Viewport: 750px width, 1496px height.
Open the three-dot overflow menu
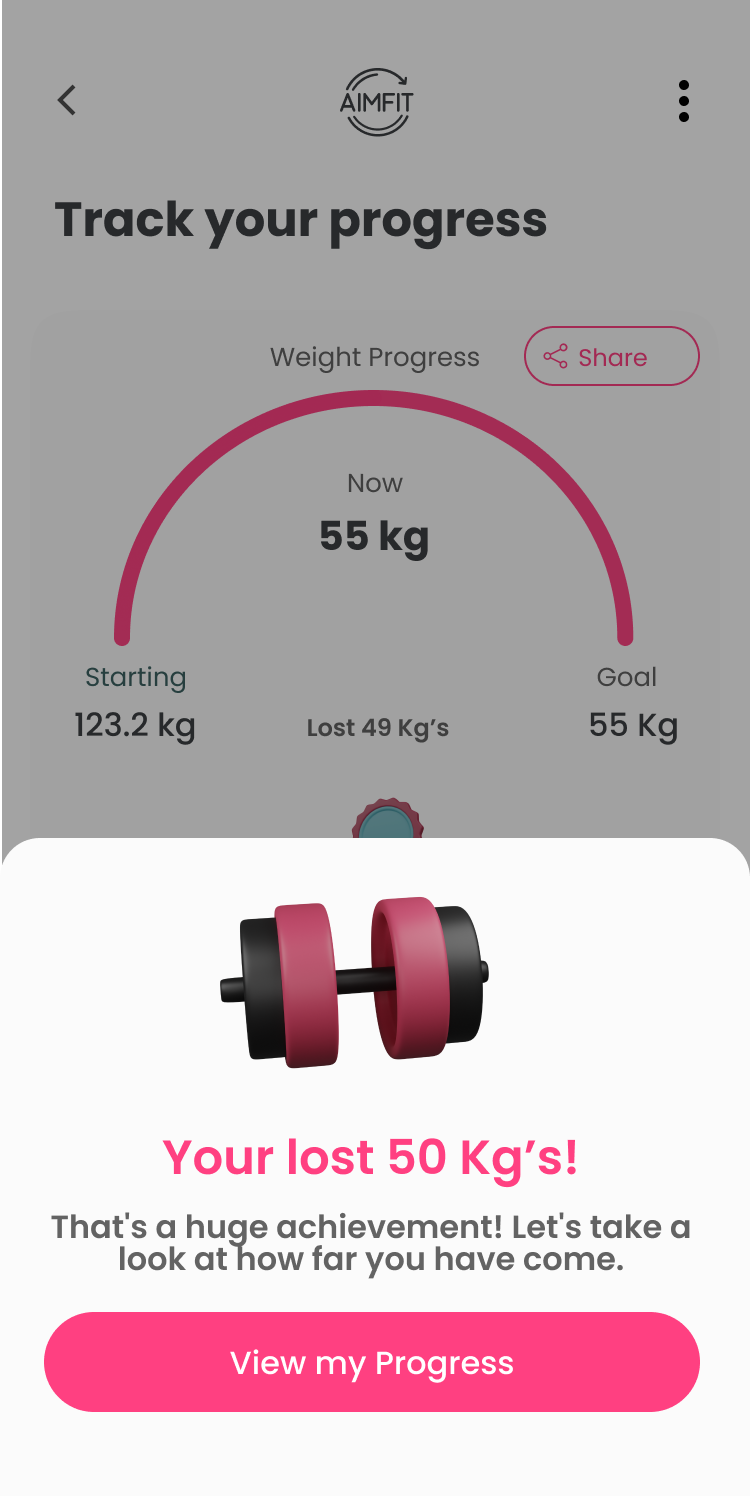[683, 101]
